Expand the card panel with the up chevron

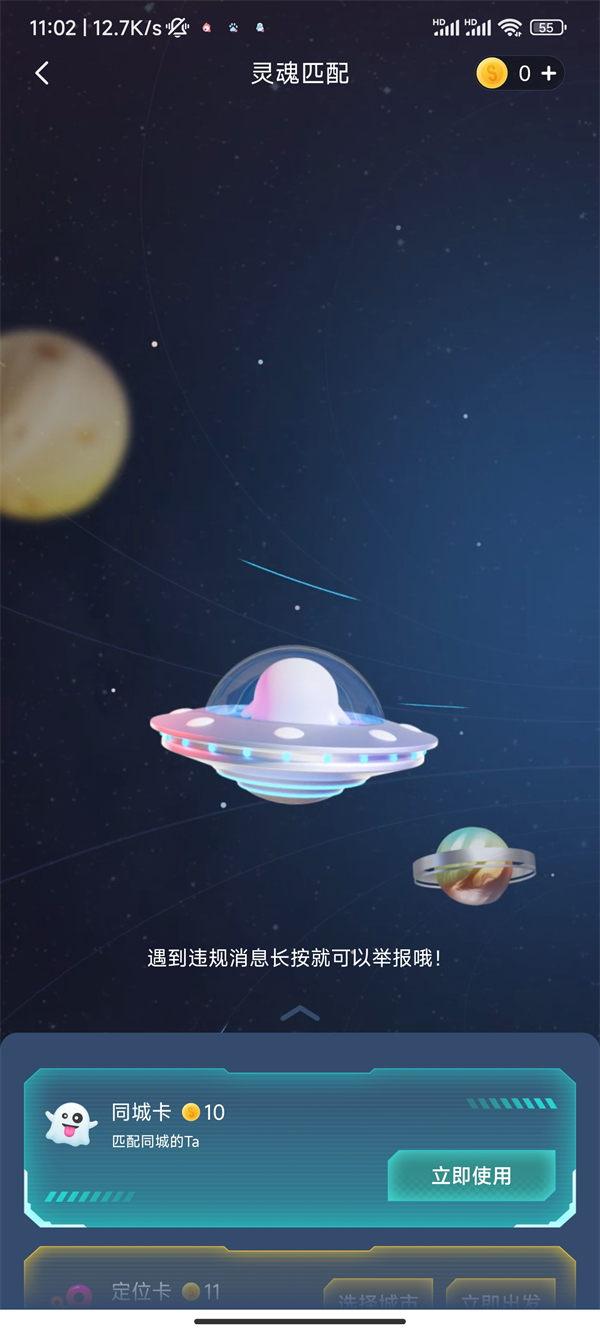point(299,1014)
